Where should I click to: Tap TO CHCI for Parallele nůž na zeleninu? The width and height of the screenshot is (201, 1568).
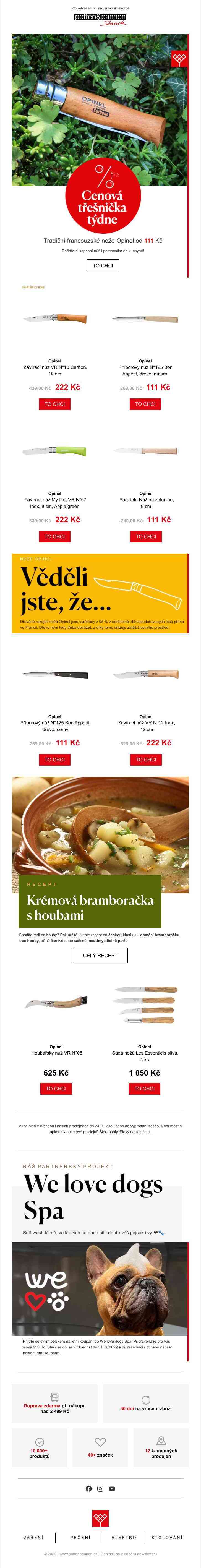pos(146,536)
